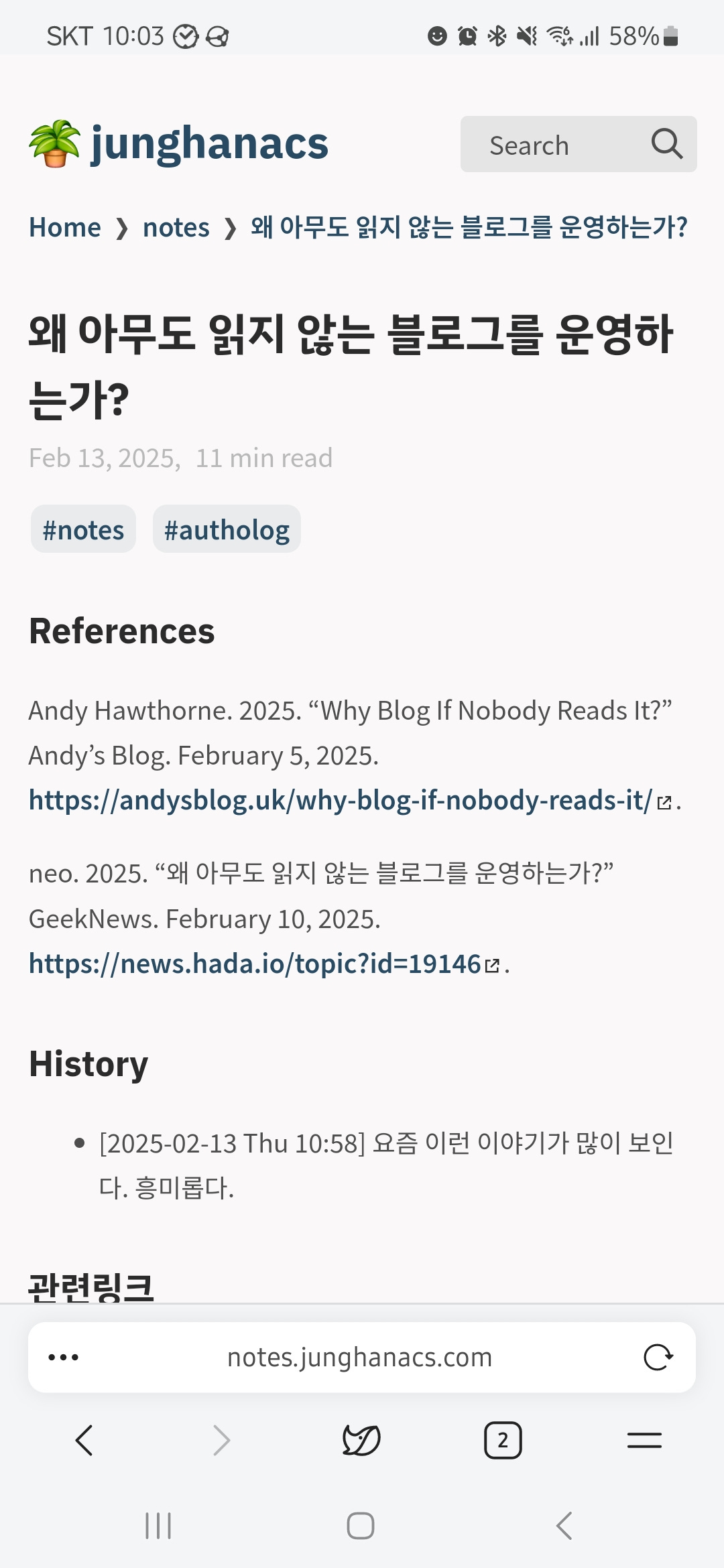Go back in the browser toolbar
The height and width of the screenshot is (1568, 724).
coord(84,1440)
